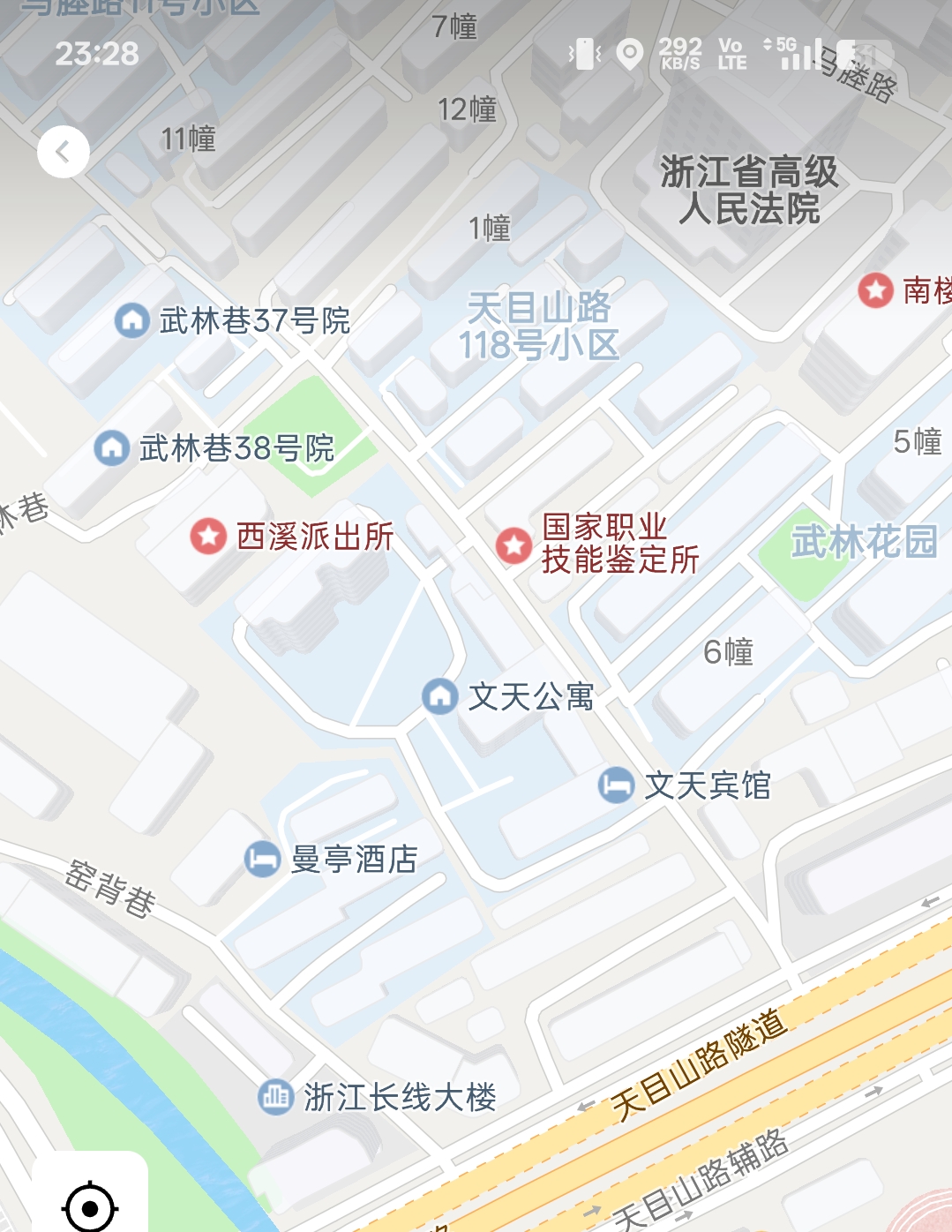
Task: Open the 浙江长线大楼 building marker
Action: click(275, 1097)
